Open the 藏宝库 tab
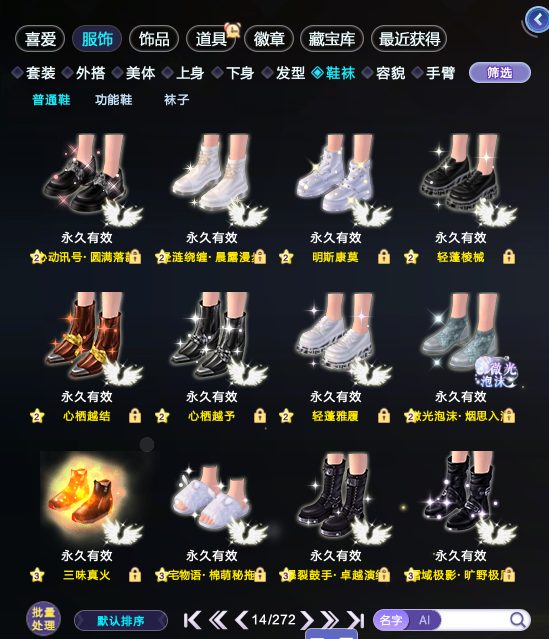Screen dimensions: 549x639 tap(331, 39)
